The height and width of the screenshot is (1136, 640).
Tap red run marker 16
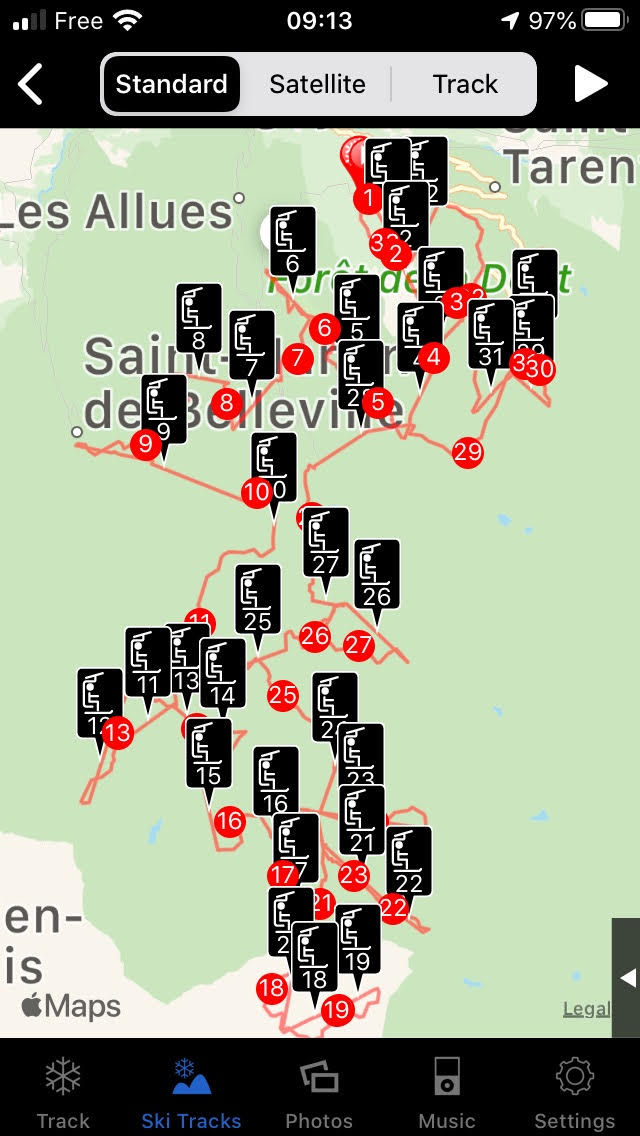pyautogui.click(x=230, y=822)
